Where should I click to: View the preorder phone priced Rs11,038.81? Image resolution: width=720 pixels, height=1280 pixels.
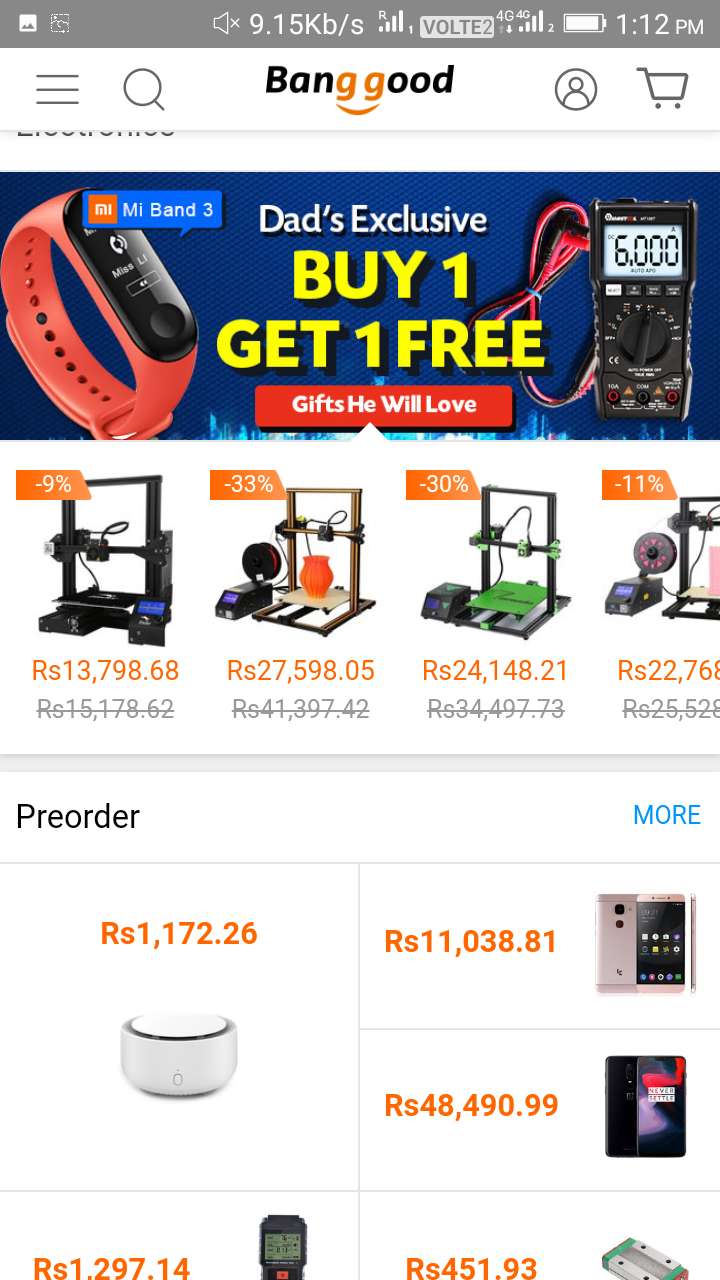539,945
